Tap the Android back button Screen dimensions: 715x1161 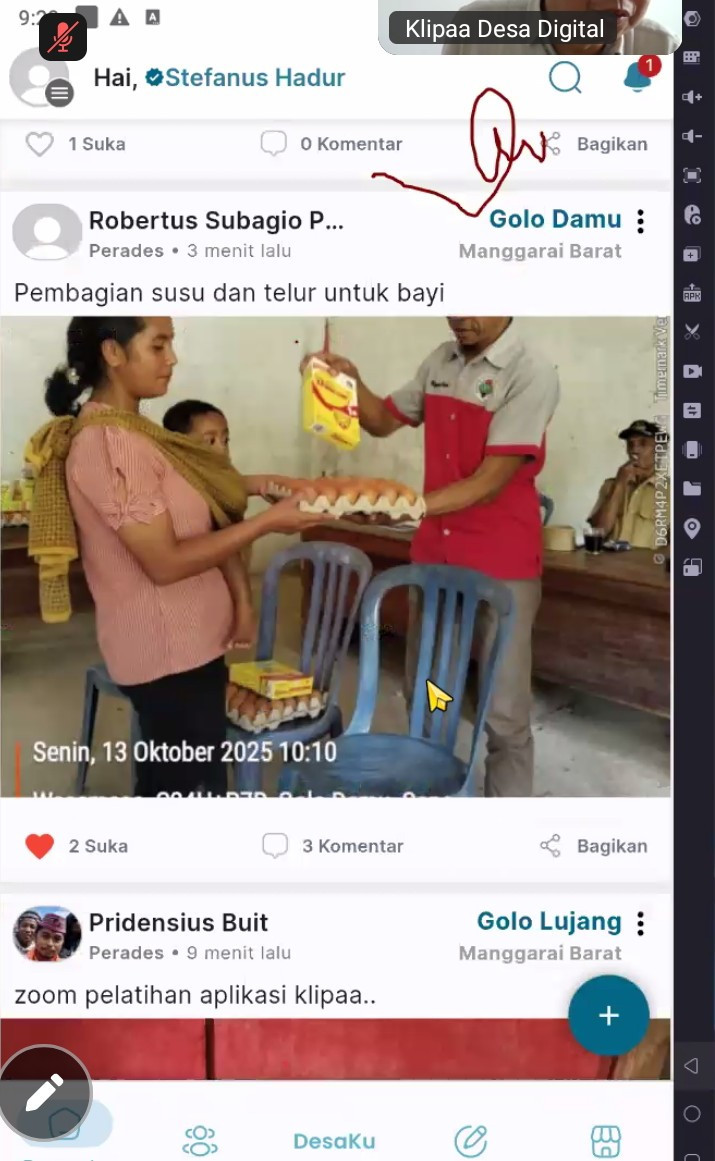coord(691,1066)
